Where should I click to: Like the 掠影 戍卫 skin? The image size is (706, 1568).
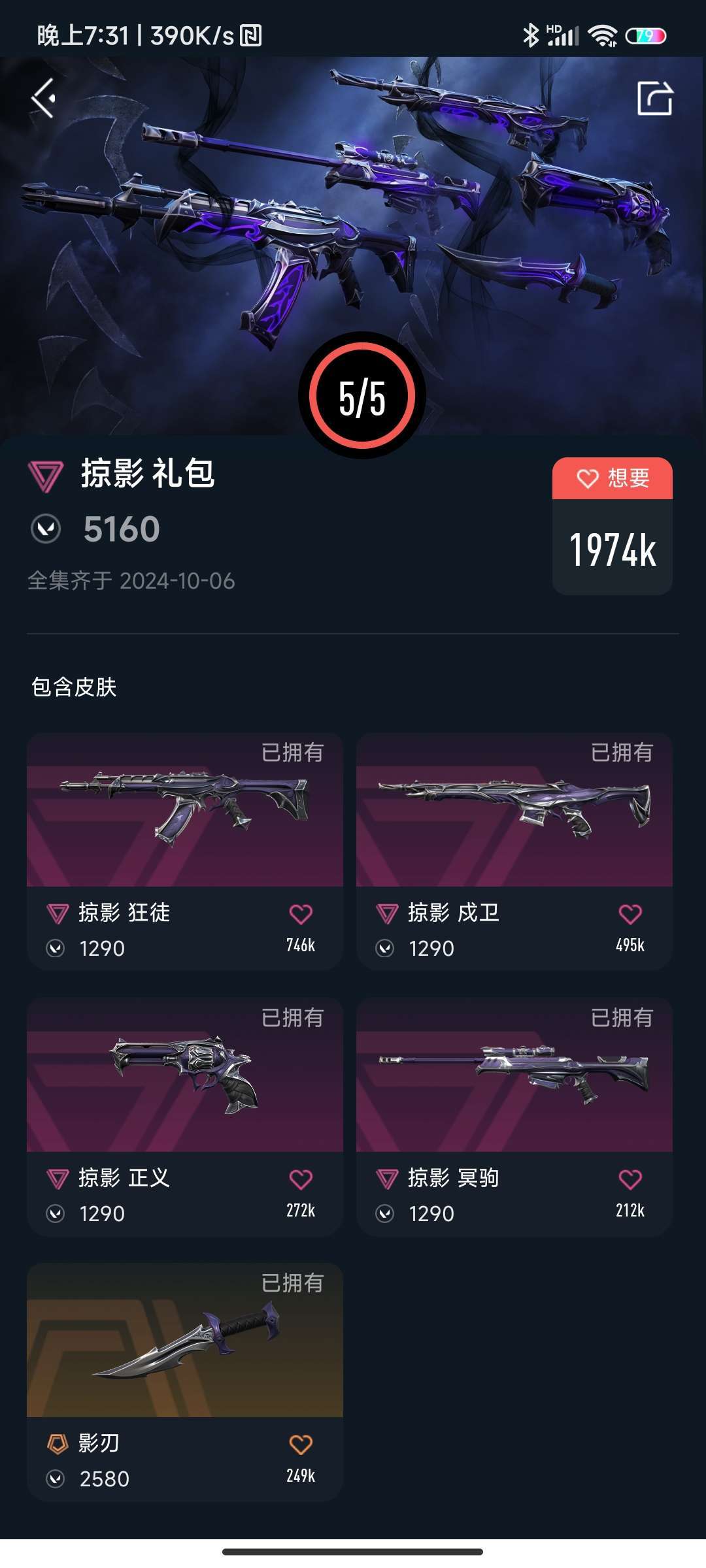tap(630, 914)
